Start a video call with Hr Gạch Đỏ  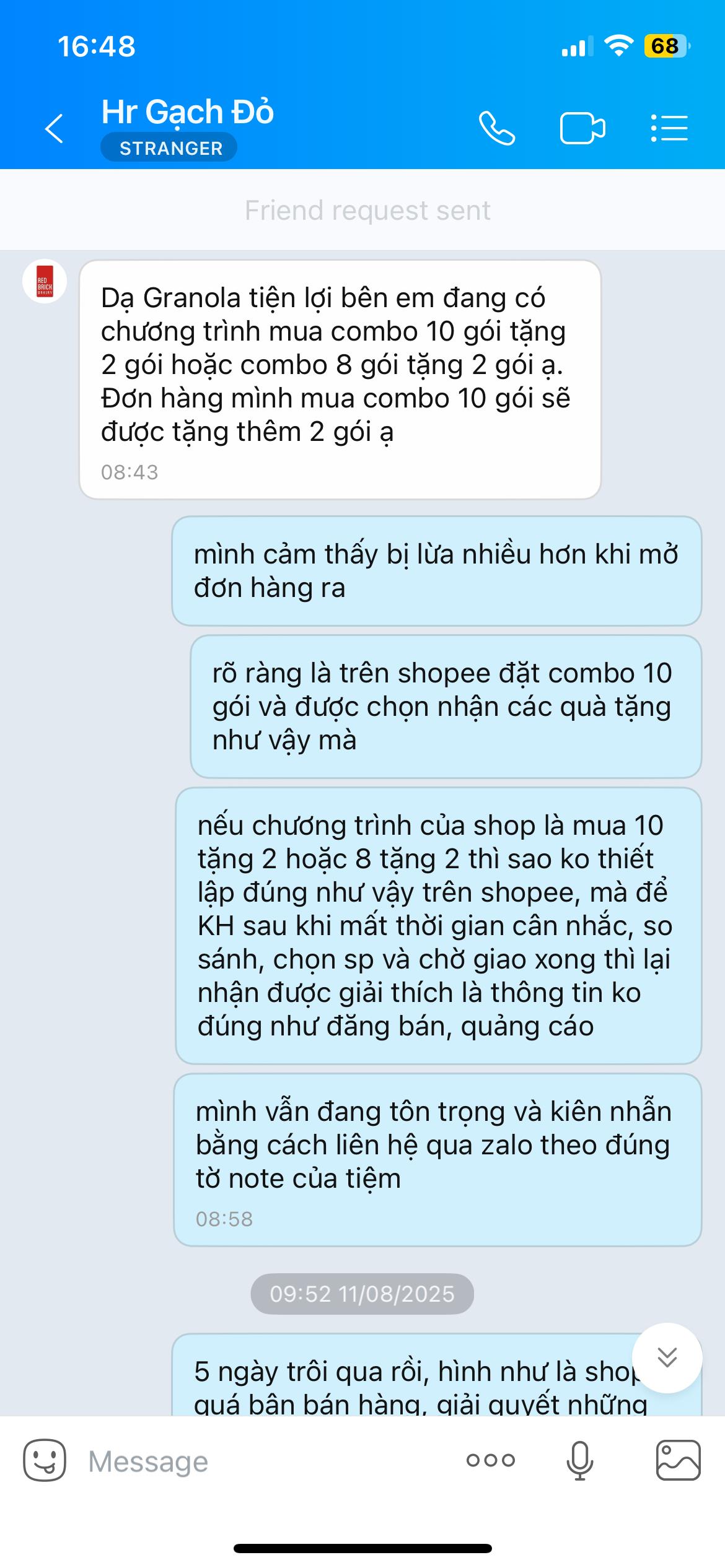point(582,129)
